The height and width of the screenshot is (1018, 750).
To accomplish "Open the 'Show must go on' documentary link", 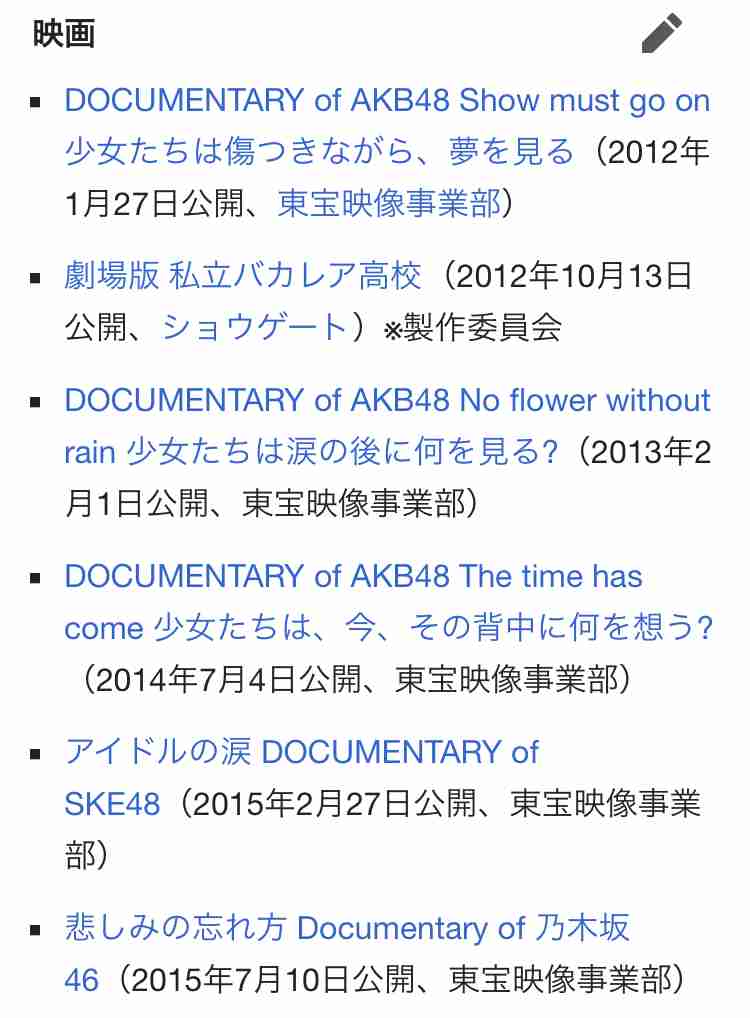I will click(x=386, y=101).
